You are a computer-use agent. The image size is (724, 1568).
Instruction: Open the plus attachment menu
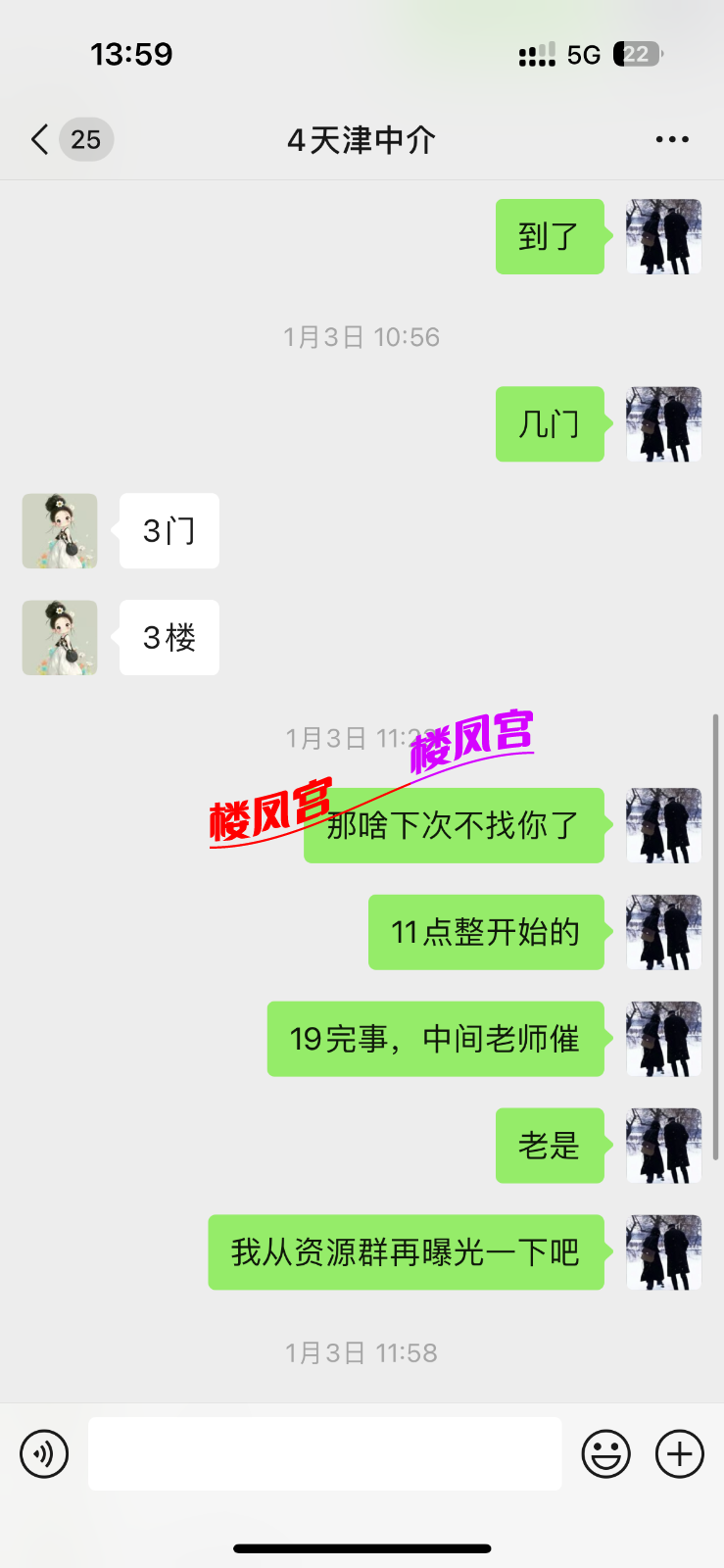coord(680,1453)
